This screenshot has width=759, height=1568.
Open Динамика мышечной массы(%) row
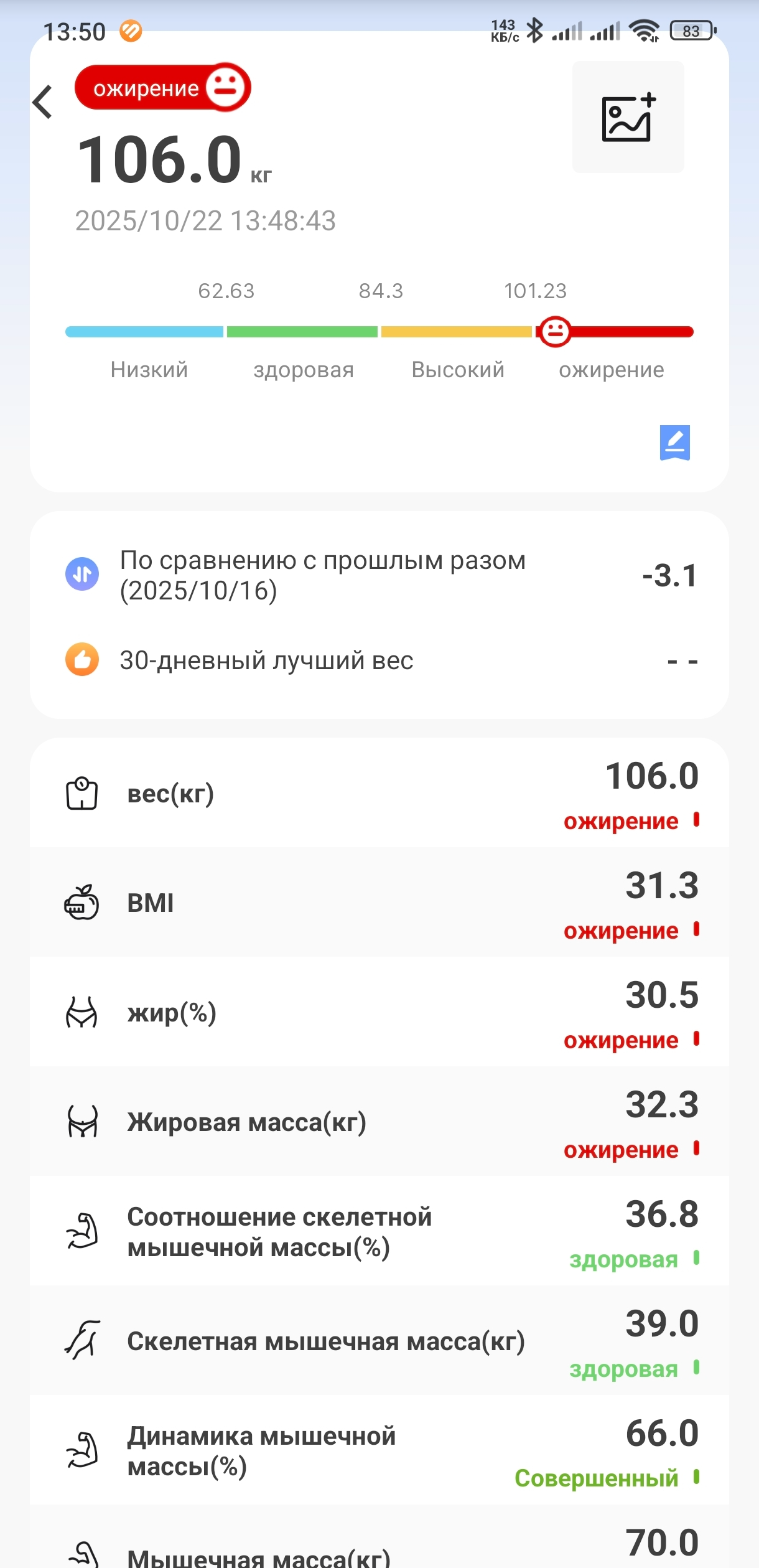(379, 1450)
